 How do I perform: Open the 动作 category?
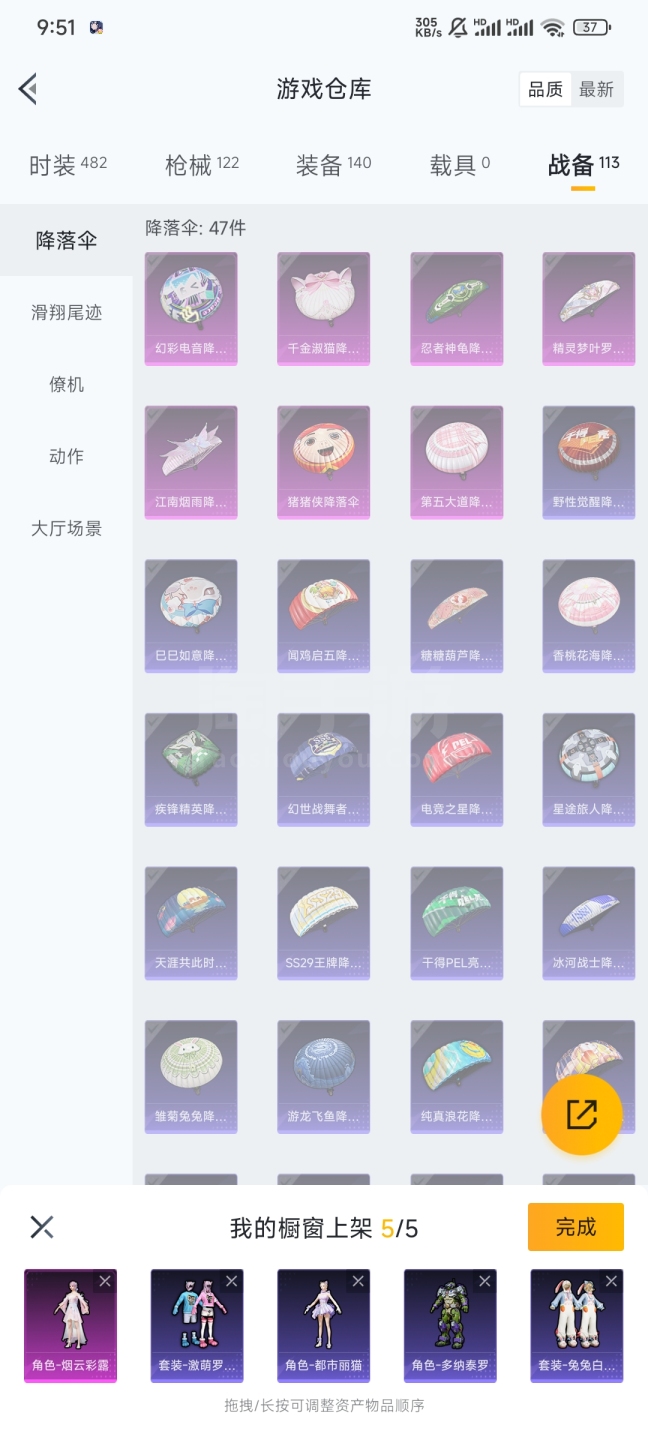coord(66,457)
